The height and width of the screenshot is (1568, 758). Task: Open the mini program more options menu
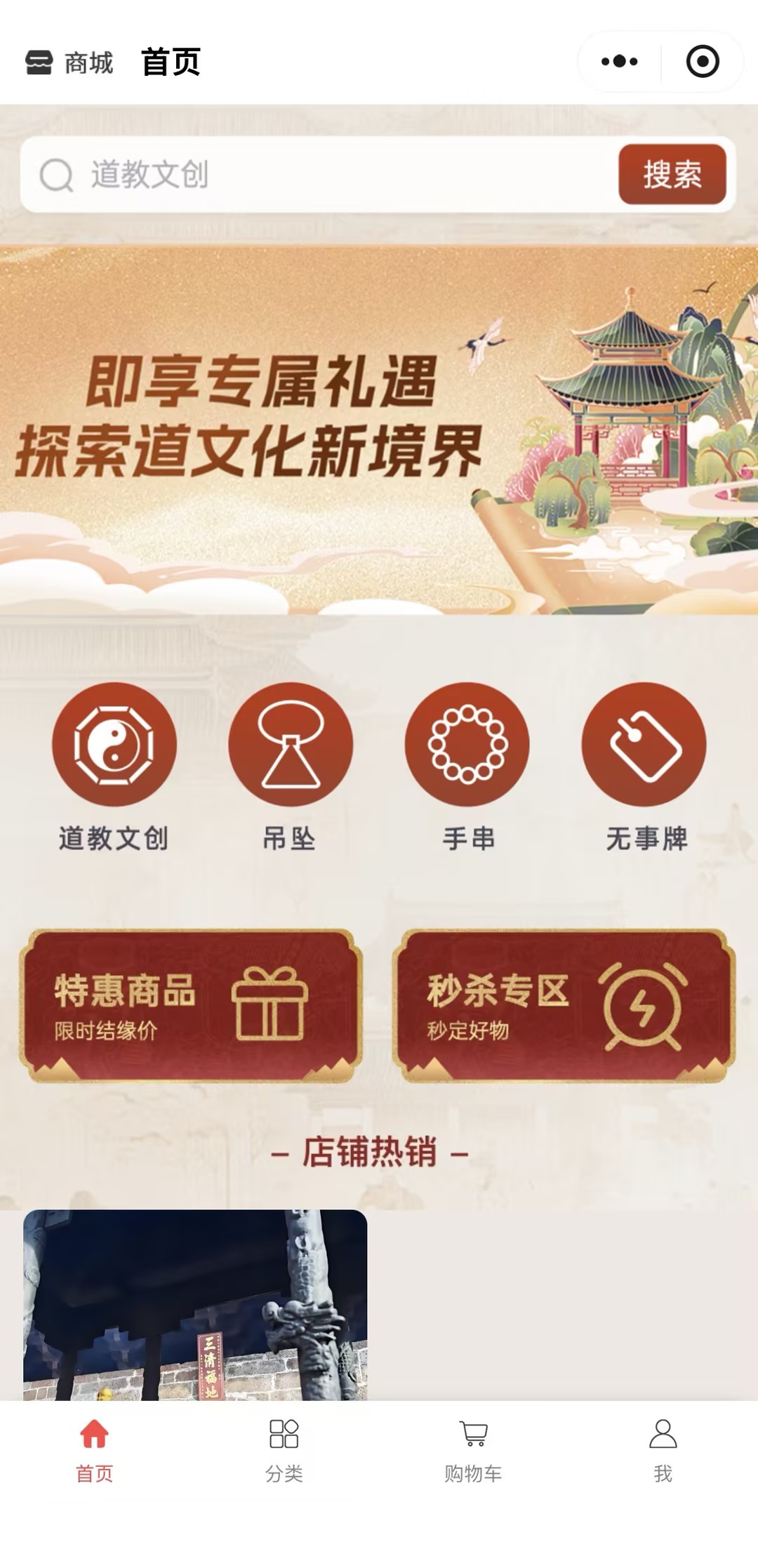point(619,62)
